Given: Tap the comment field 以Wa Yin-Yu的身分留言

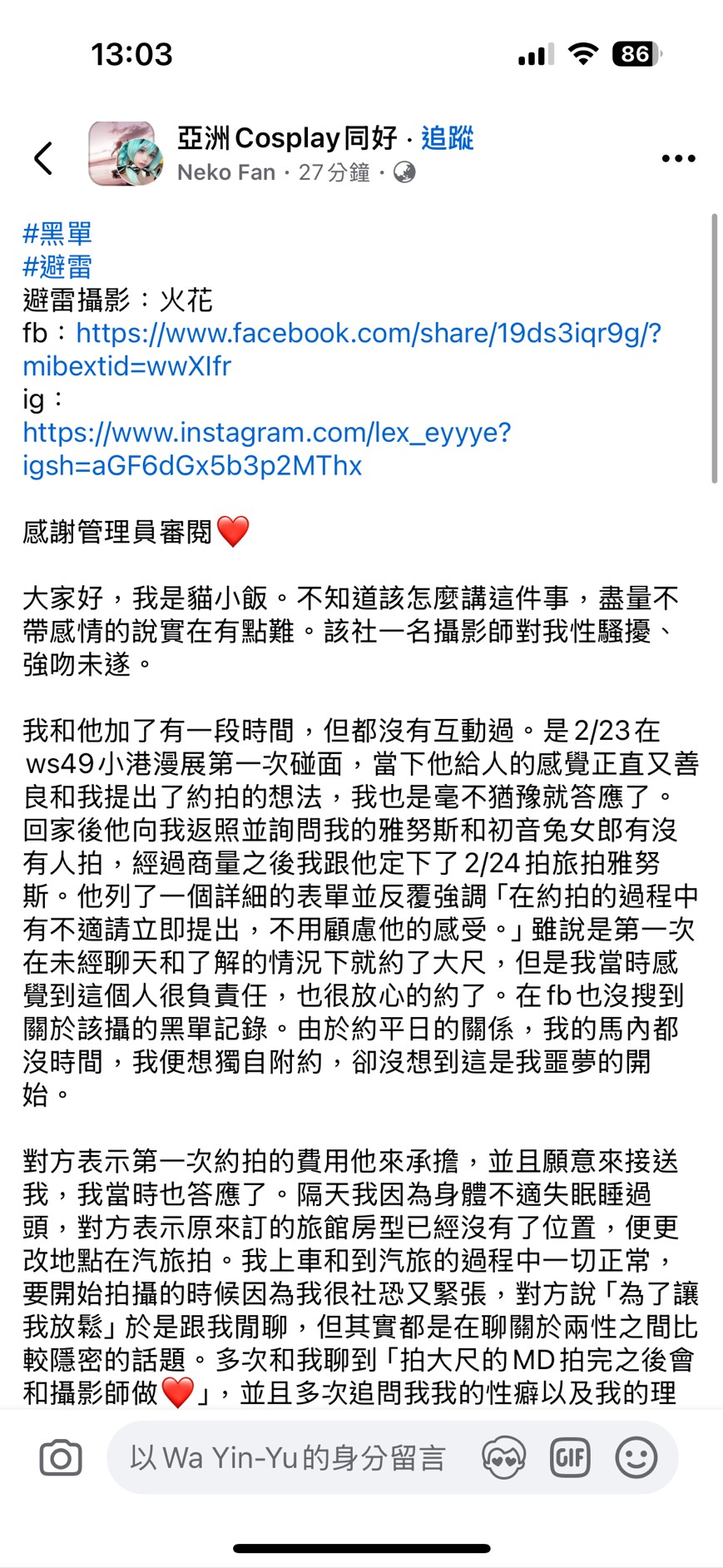Looking at the screenshot, I should 287,1457.
